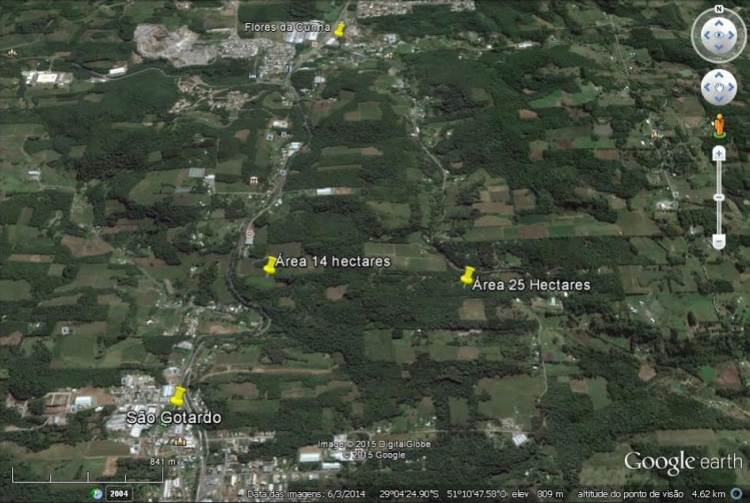This screenshot has height=503, width=750.
Task: Reset view north with the N compass
Action: 718,11
